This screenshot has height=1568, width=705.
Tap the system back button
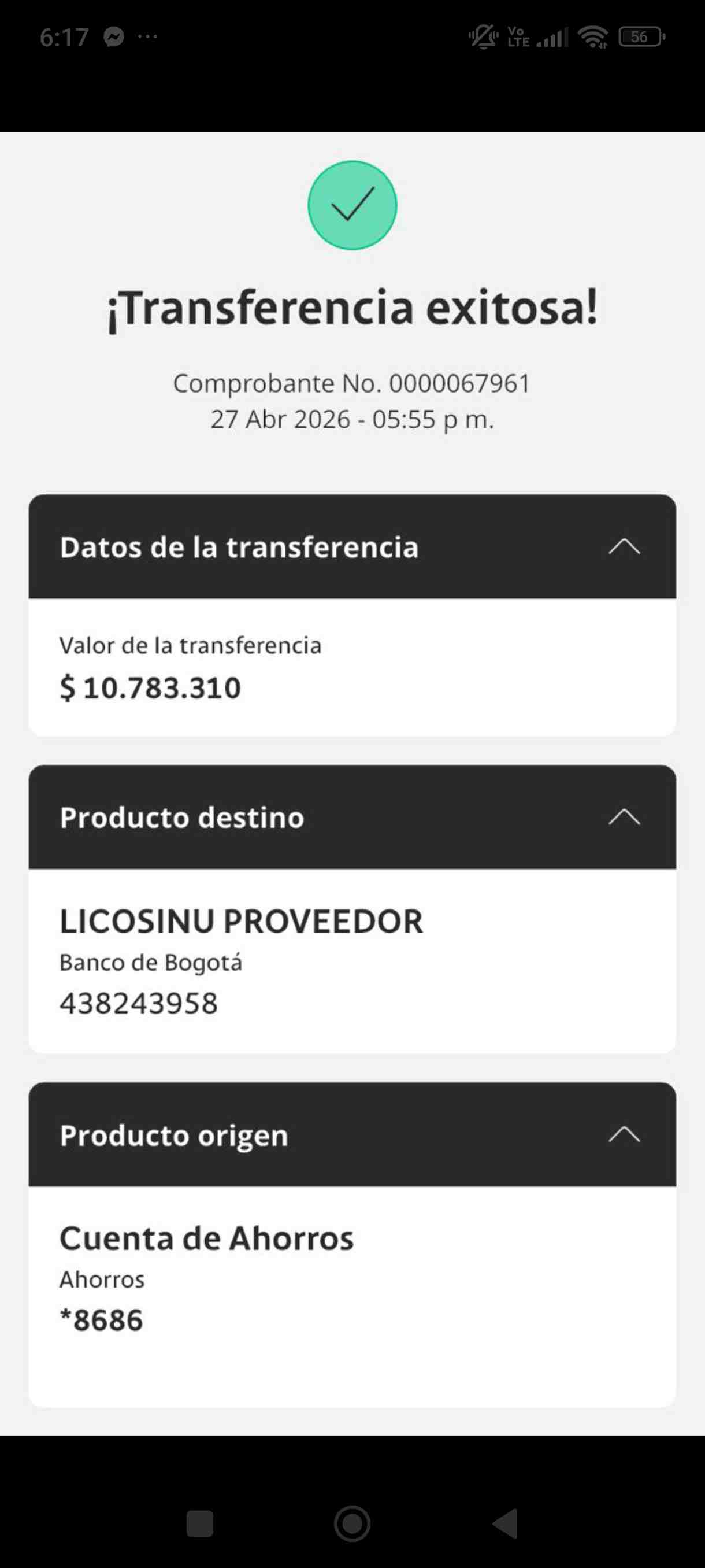click(505, 1523)
